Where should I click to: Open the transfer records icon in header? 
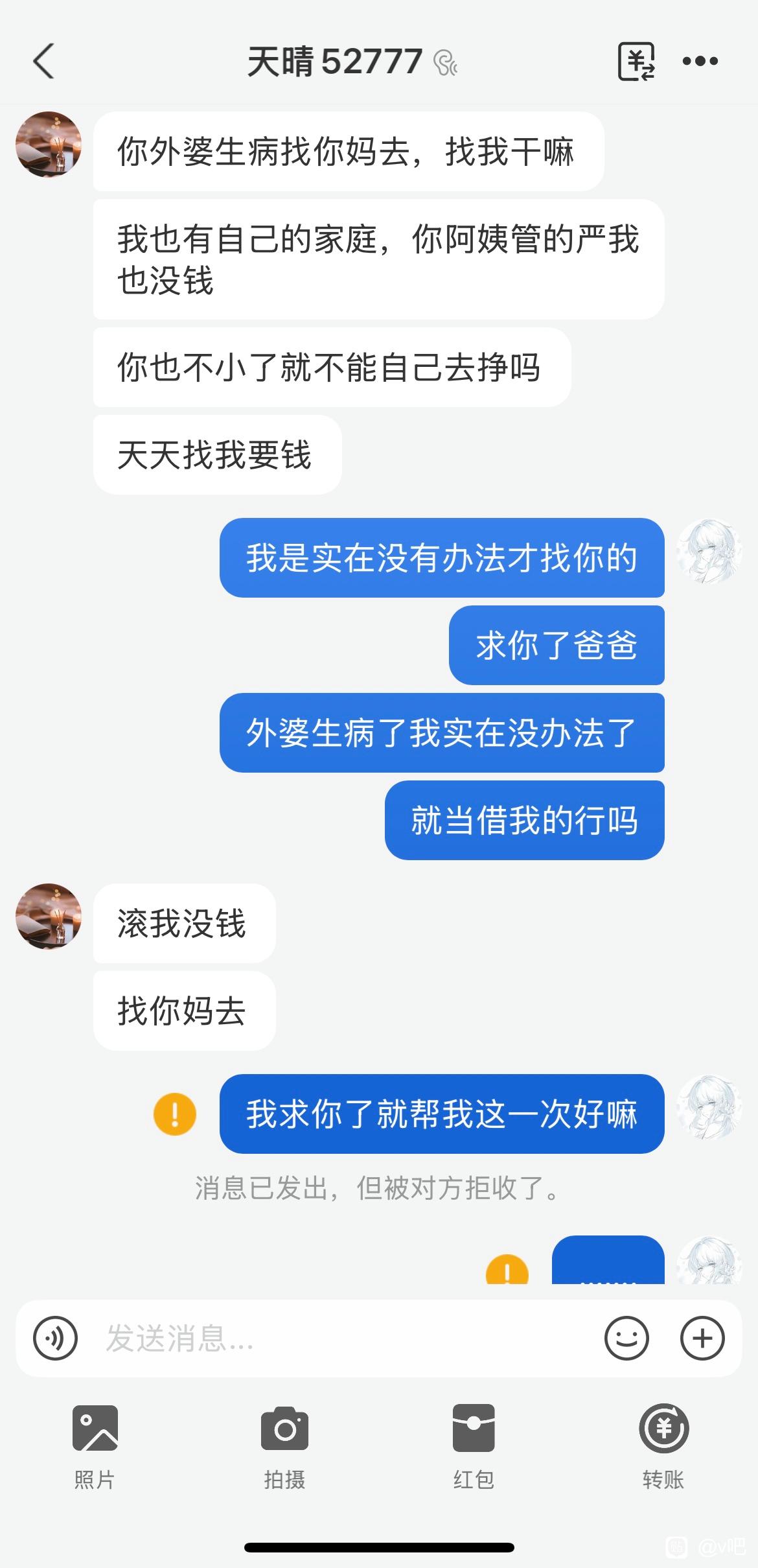tap(636, 62)
